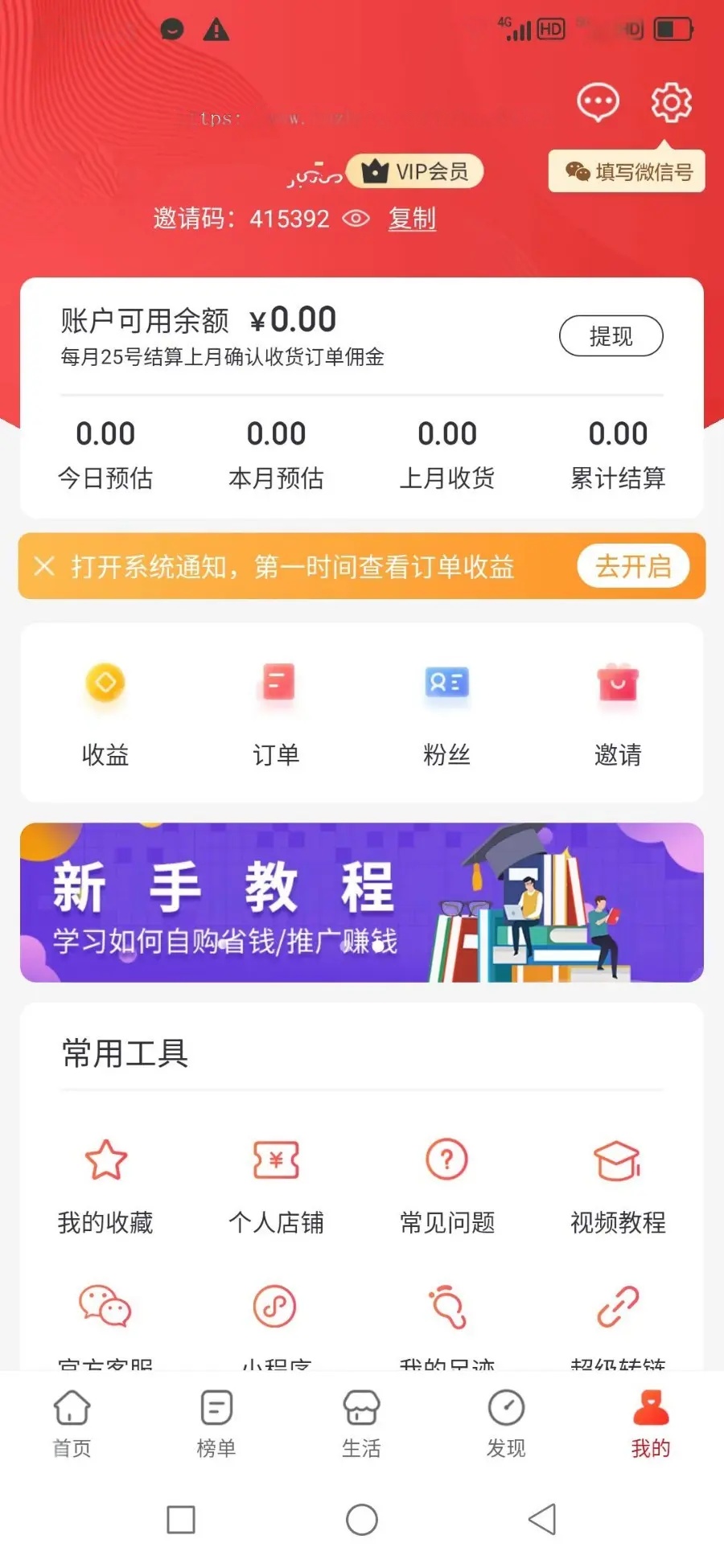724x1568 pixels.
Task: Open 收益 earnings
Action: tap(105, 712)
